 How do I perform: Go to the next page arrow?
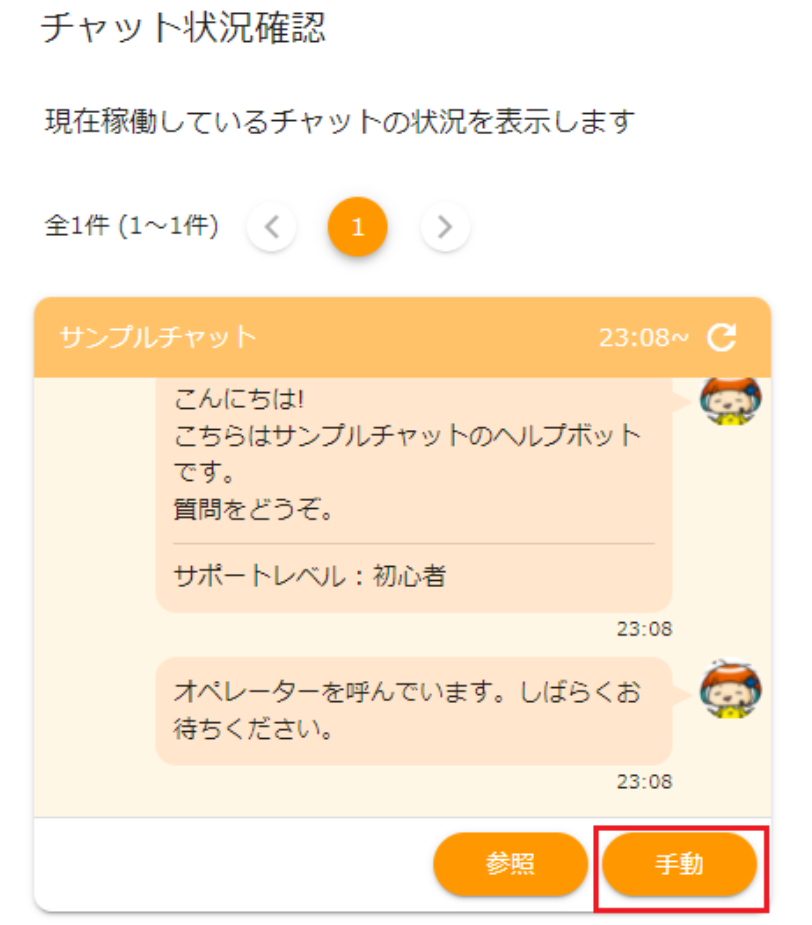point(446,229)
